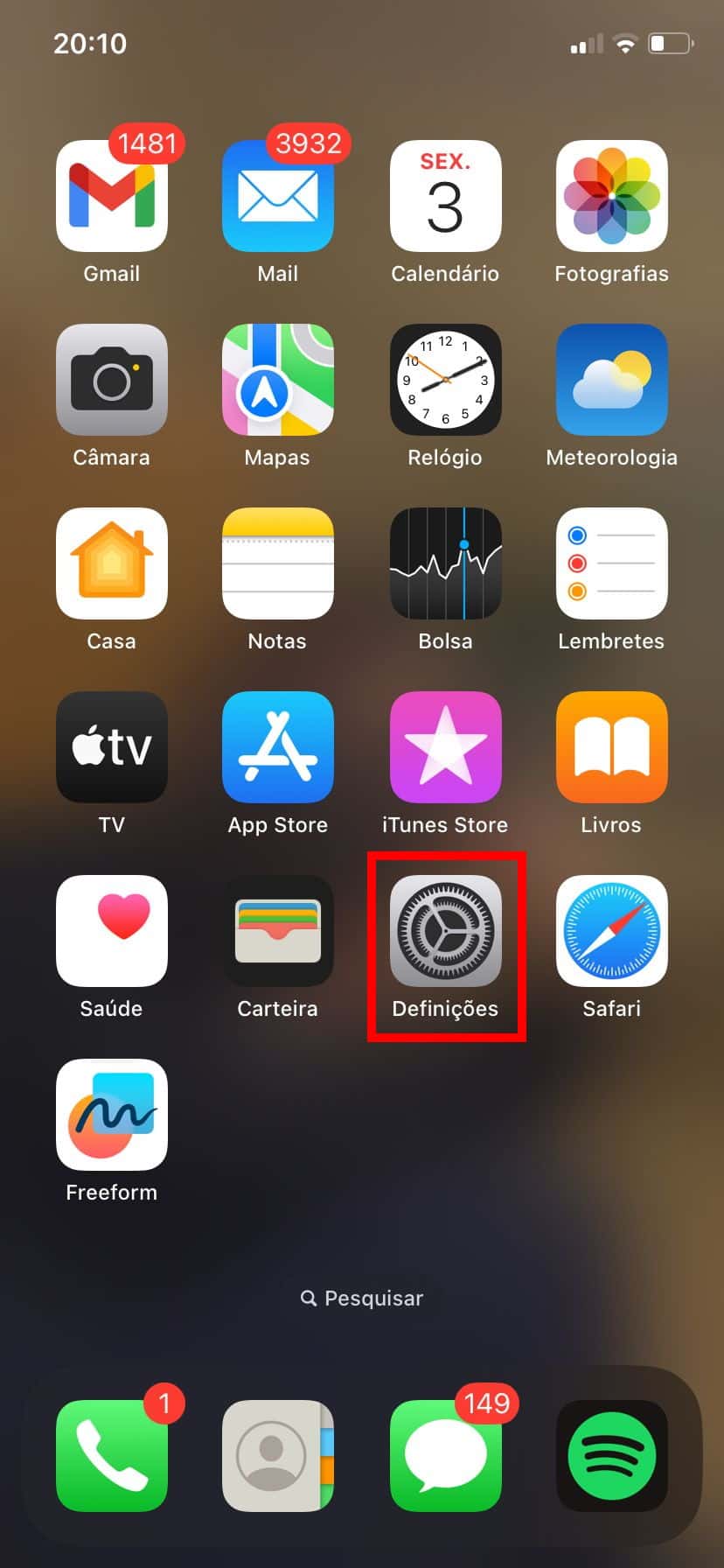Image resolution: width=724 pixels, height=1568 pixels.
Task: Open Calendário app
Action: [x=445, y=196]
